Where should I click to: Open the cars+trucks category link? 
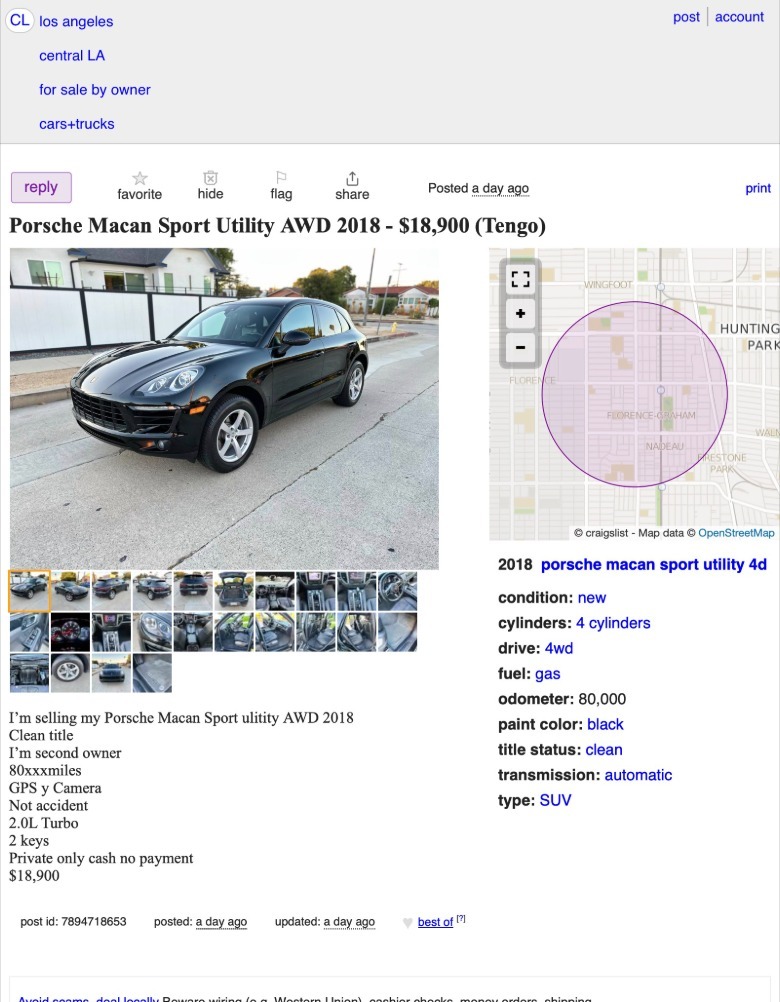pos(77,124)
